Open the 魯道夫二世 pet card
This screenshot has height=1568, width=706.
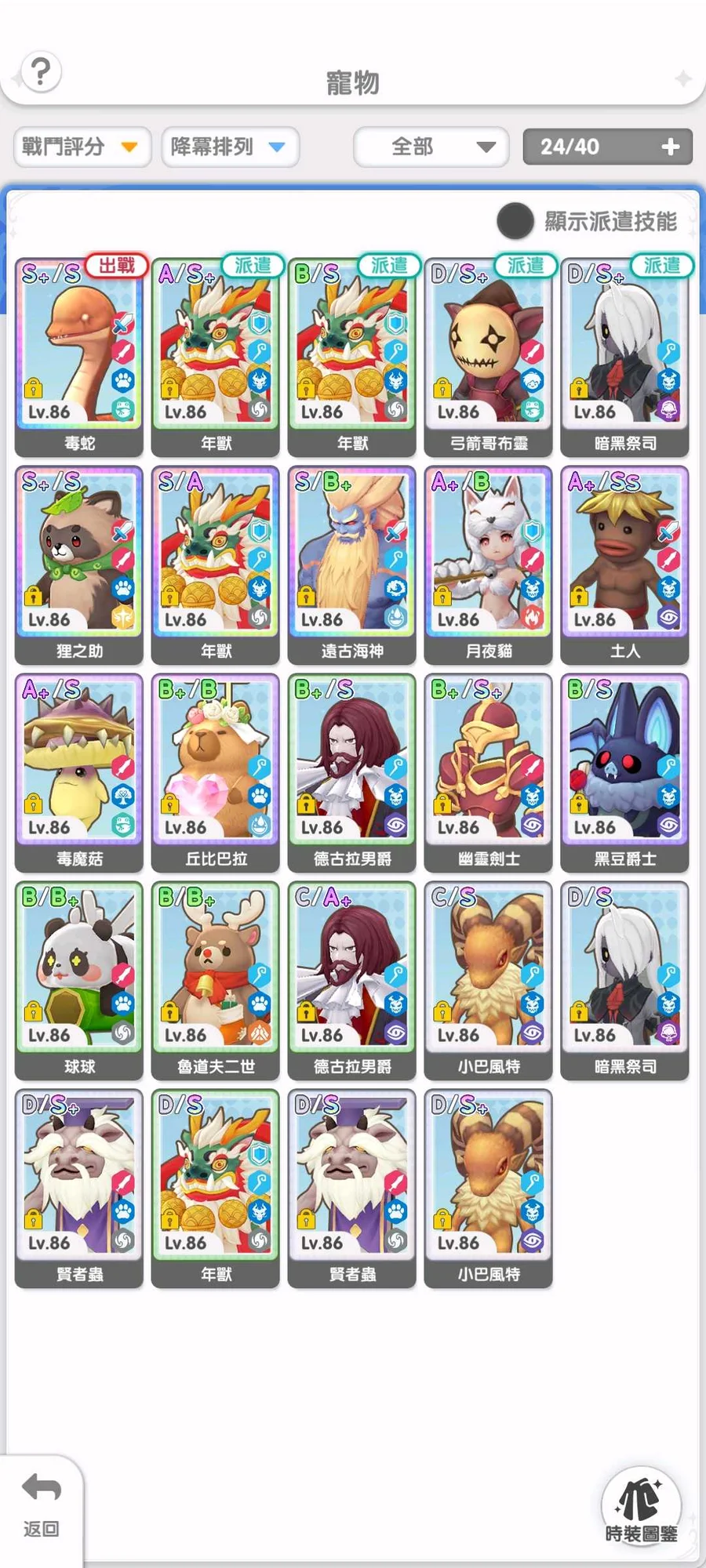pyautogui.click(x=216, y=981)
